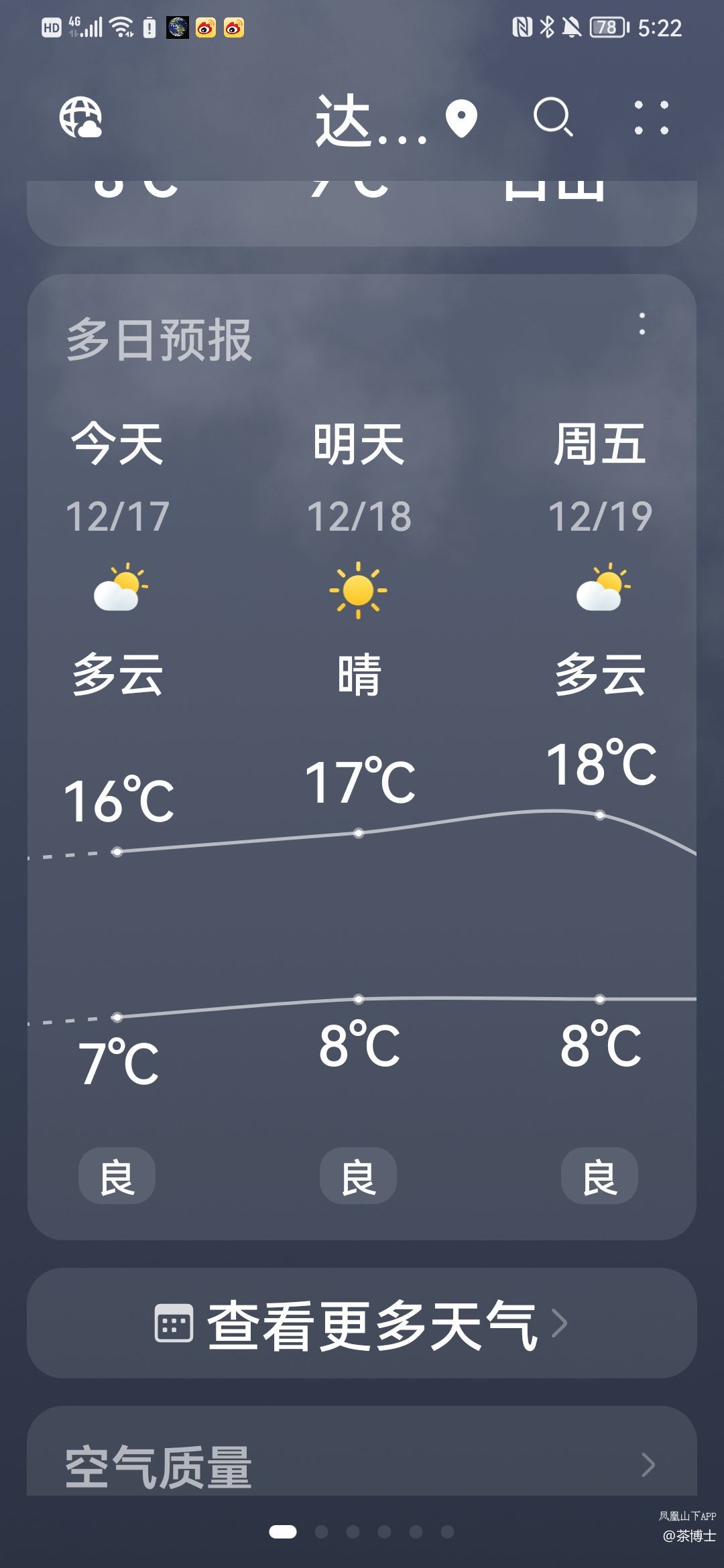The image size is (724, 1568).
Task: Open options for the 多日预报 card
Action: pyautogui.click(x=642, y=324)
